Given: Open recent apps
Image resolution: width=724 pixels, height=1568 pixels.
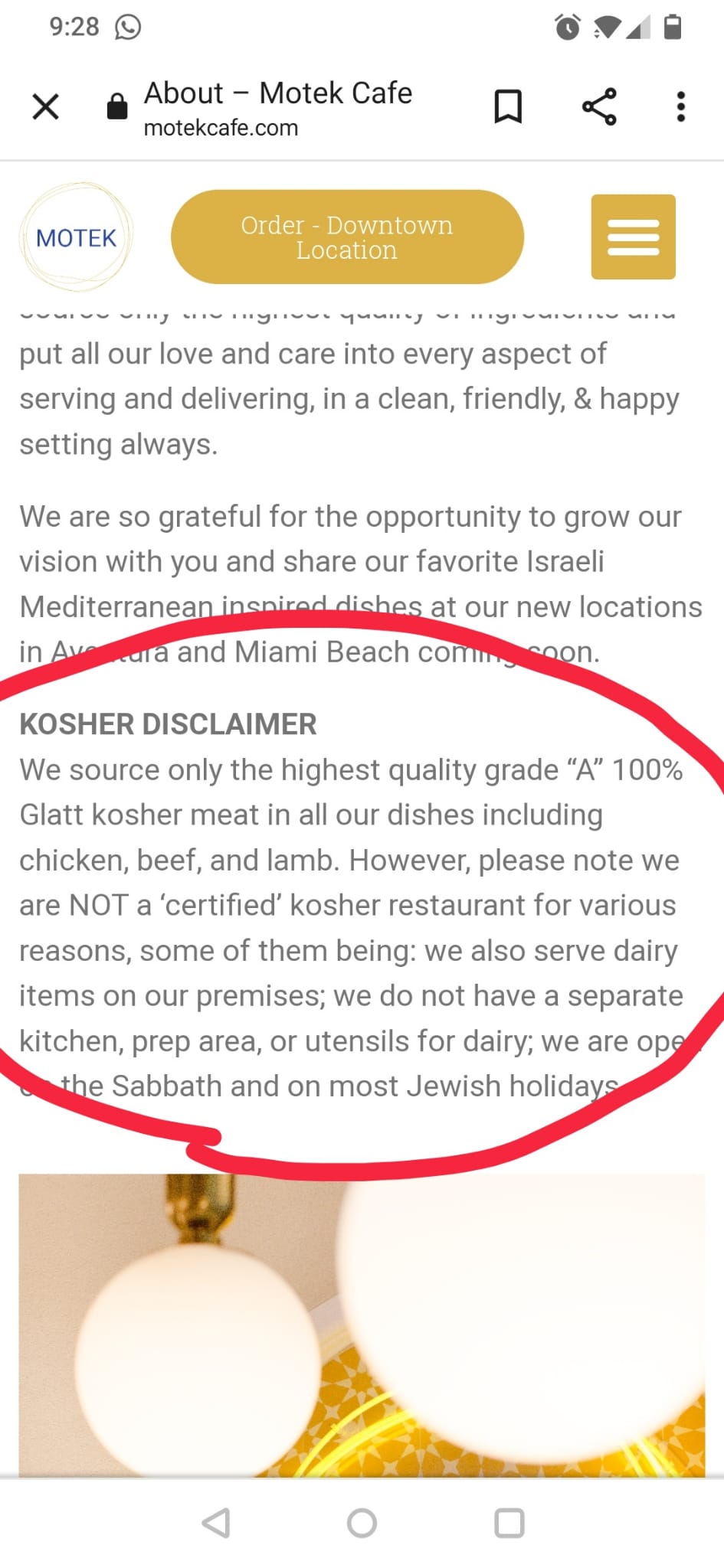Looking at the screenshot, I should [x=509, y=1523].
